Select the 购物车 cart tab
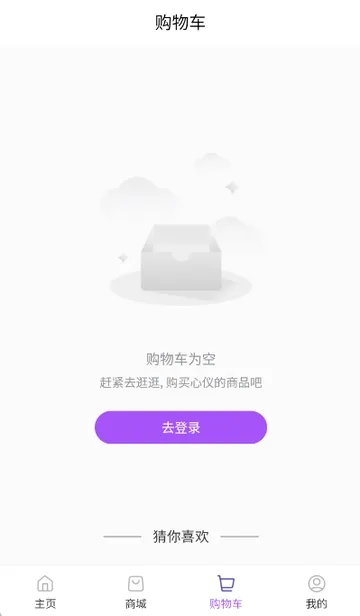This screenshot has height=616, width=360. [226, 592]
